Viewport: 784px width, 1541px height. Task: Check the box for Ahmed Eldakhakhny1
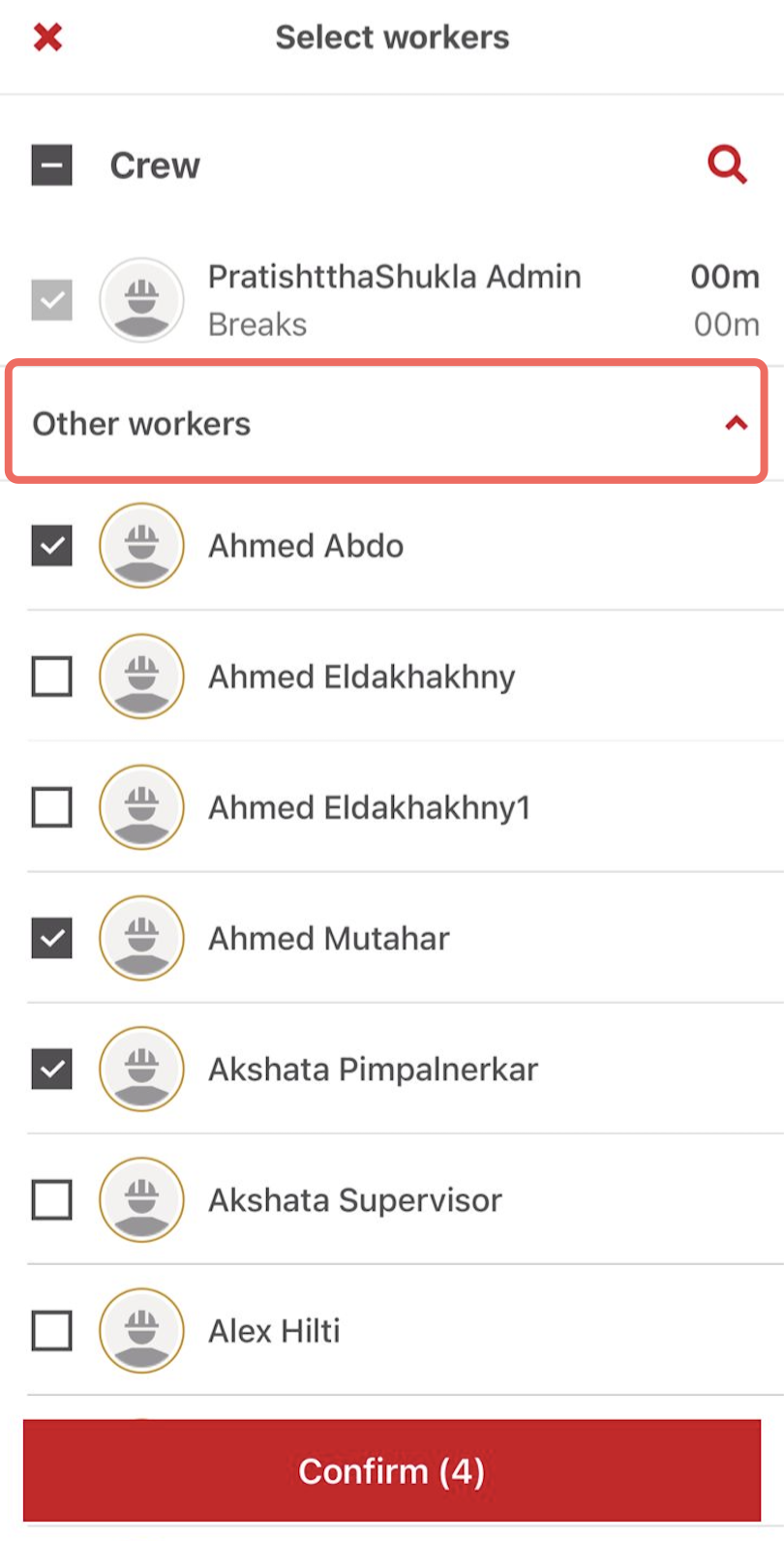52,807
